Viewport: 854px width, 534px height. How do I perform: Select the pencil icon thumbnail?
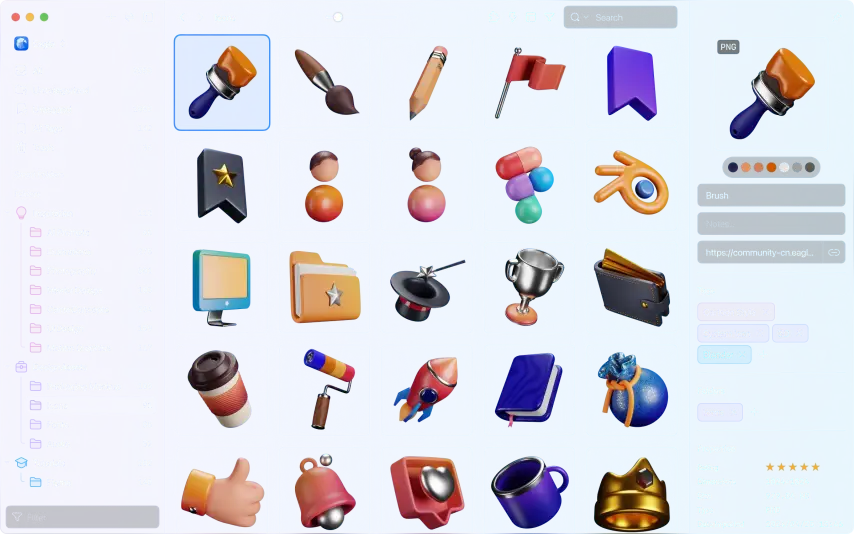[427, 82]
